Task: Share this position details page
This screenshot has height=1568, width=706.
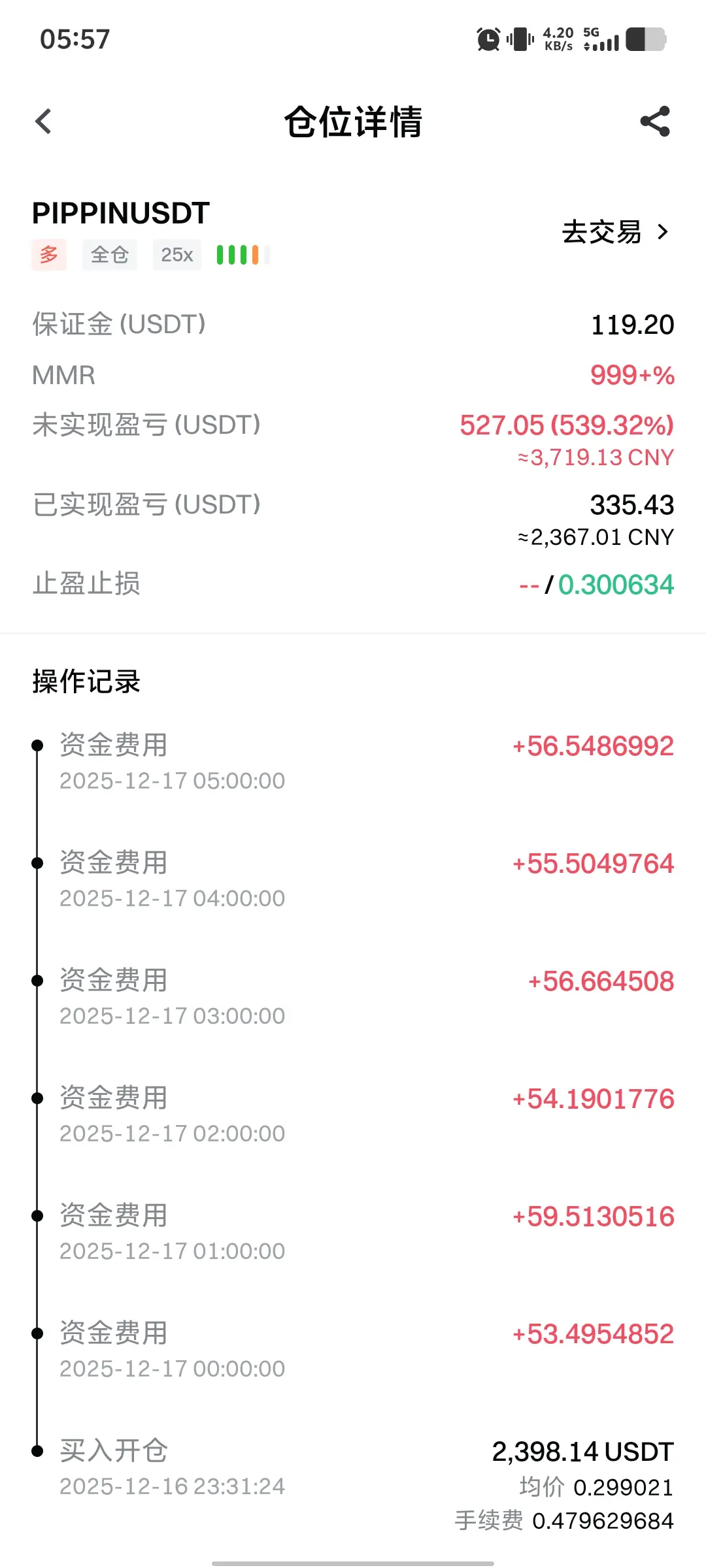Action: tap(655, 122)
